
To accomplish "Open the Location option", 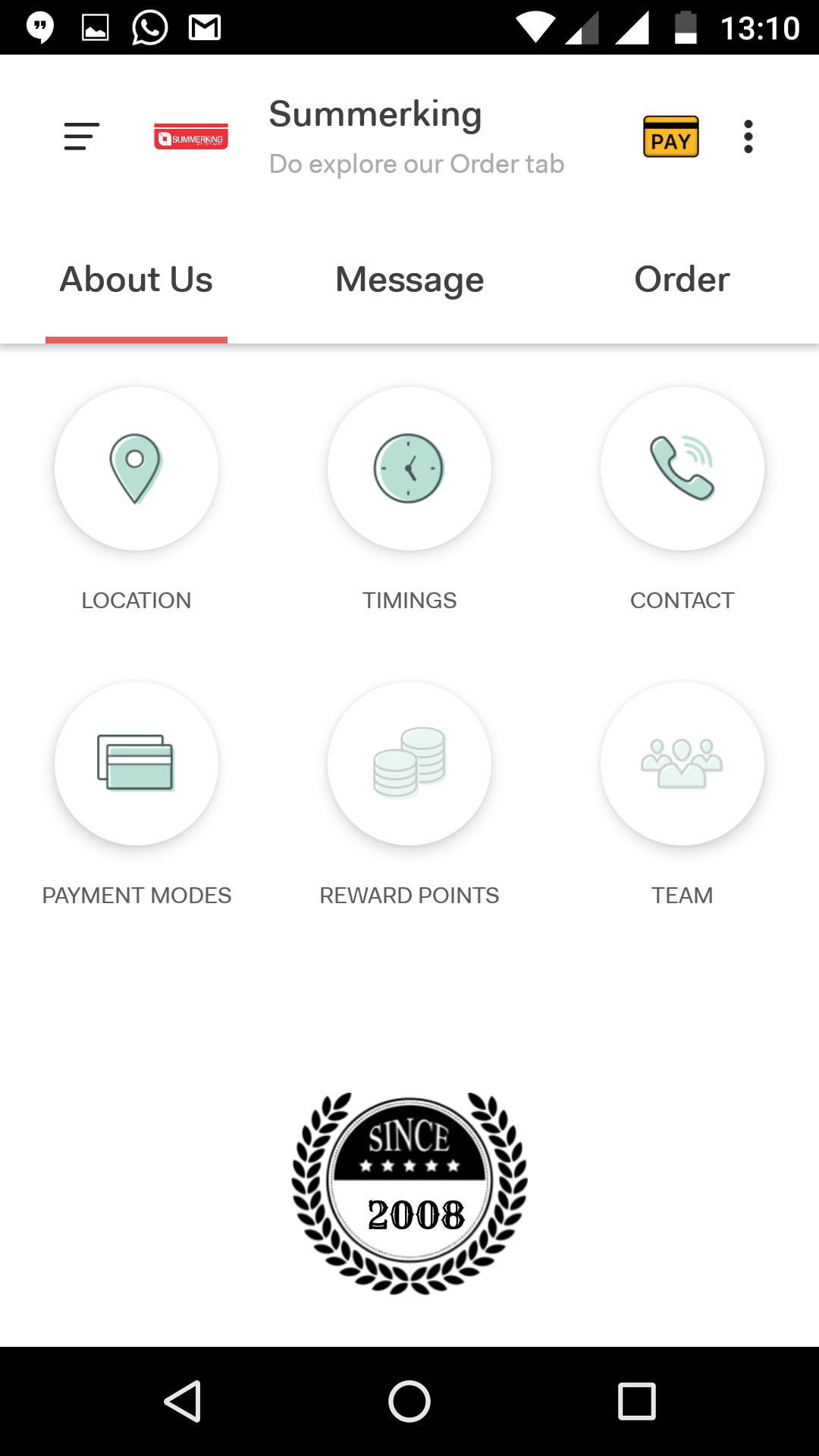I will pos(136,469).
